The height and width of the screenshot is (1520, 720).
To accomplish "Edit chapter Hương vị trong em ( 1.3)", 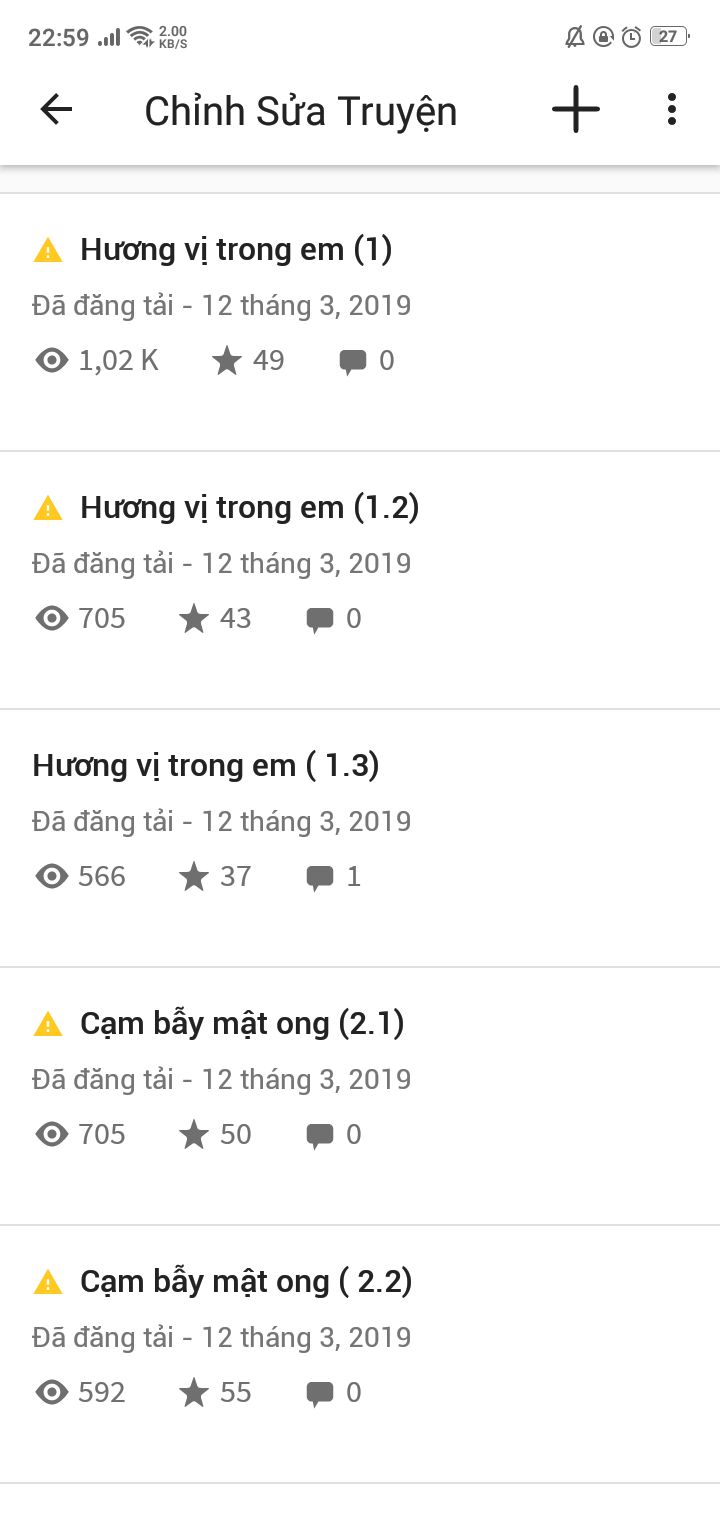I will pyautogui.click(x=360, y=838).
